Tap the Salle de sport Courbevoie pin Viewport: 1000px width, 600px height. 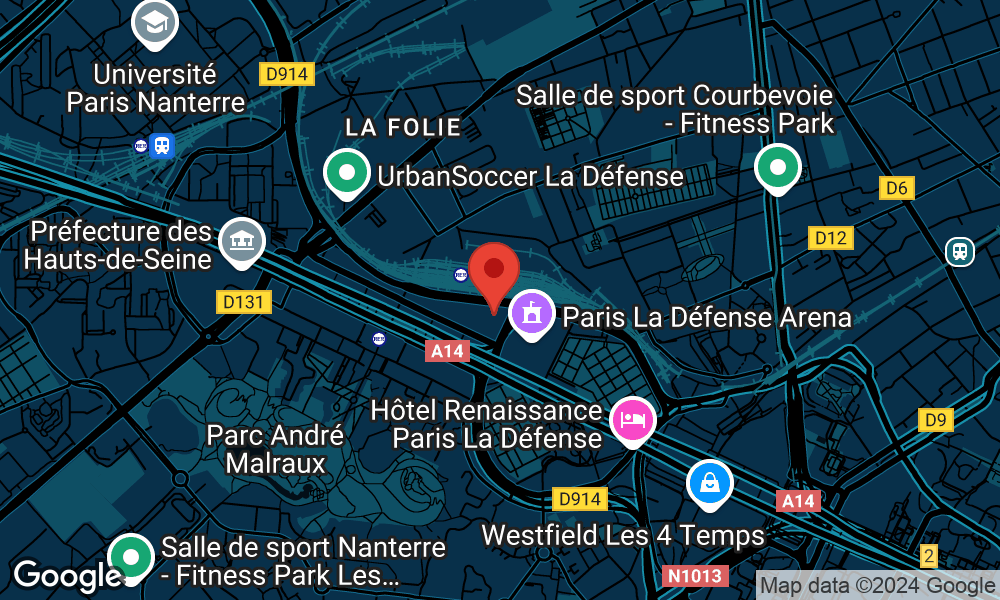pyautogui.click(x=778, y=167)
